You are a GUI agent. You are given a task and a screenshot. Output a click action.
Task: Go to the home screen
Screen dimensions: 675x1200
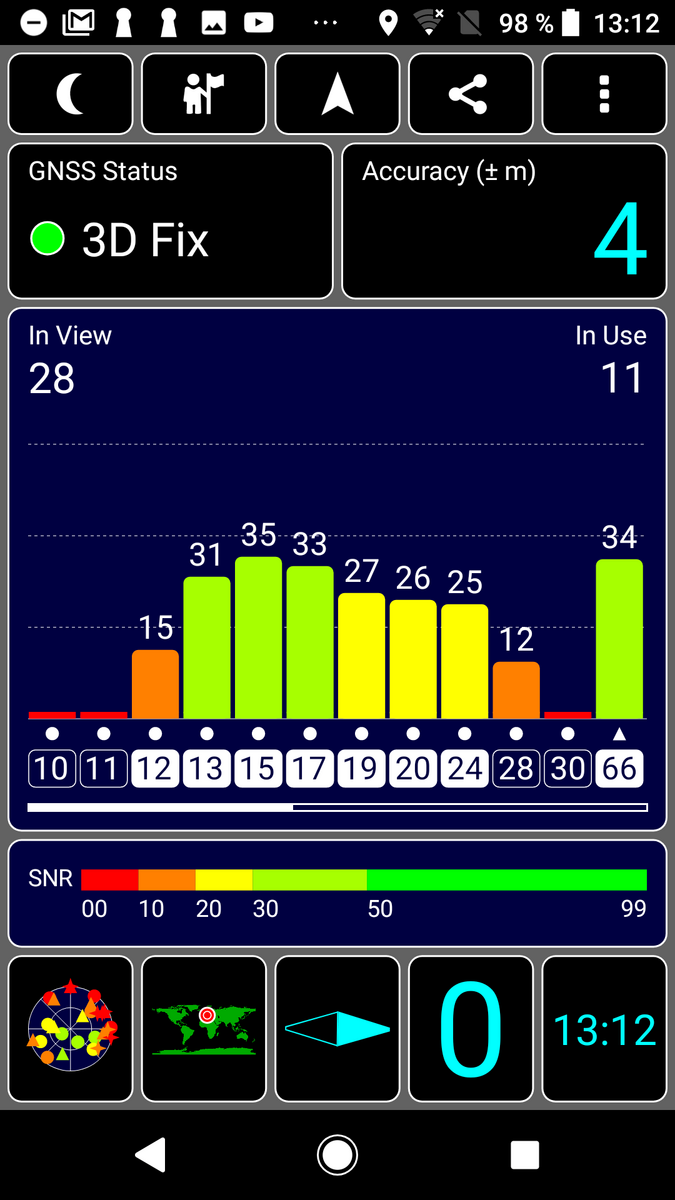(338, 1155)
